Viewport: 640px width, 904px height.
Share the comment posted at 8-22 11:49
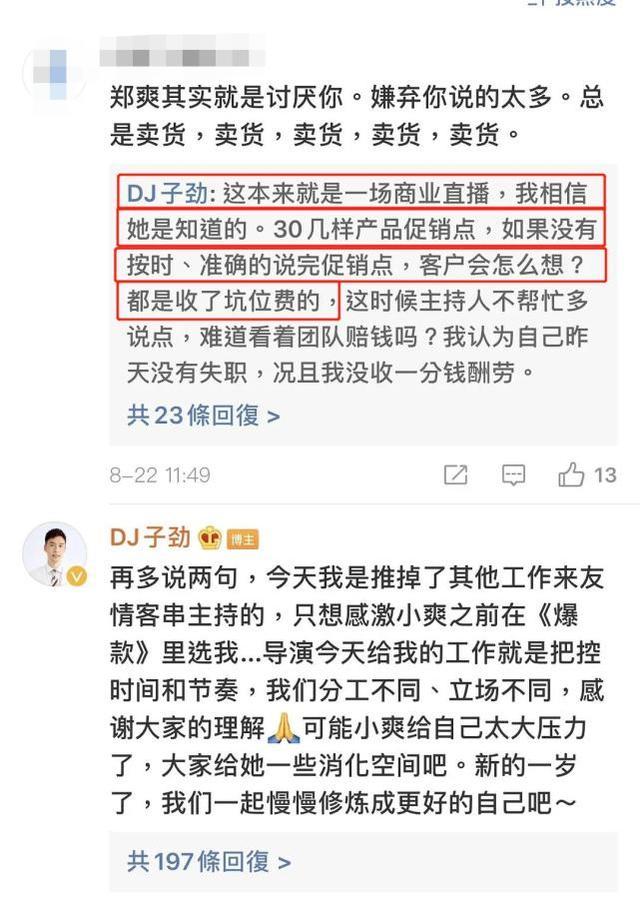pyautogui.click(x=455, y=475)
